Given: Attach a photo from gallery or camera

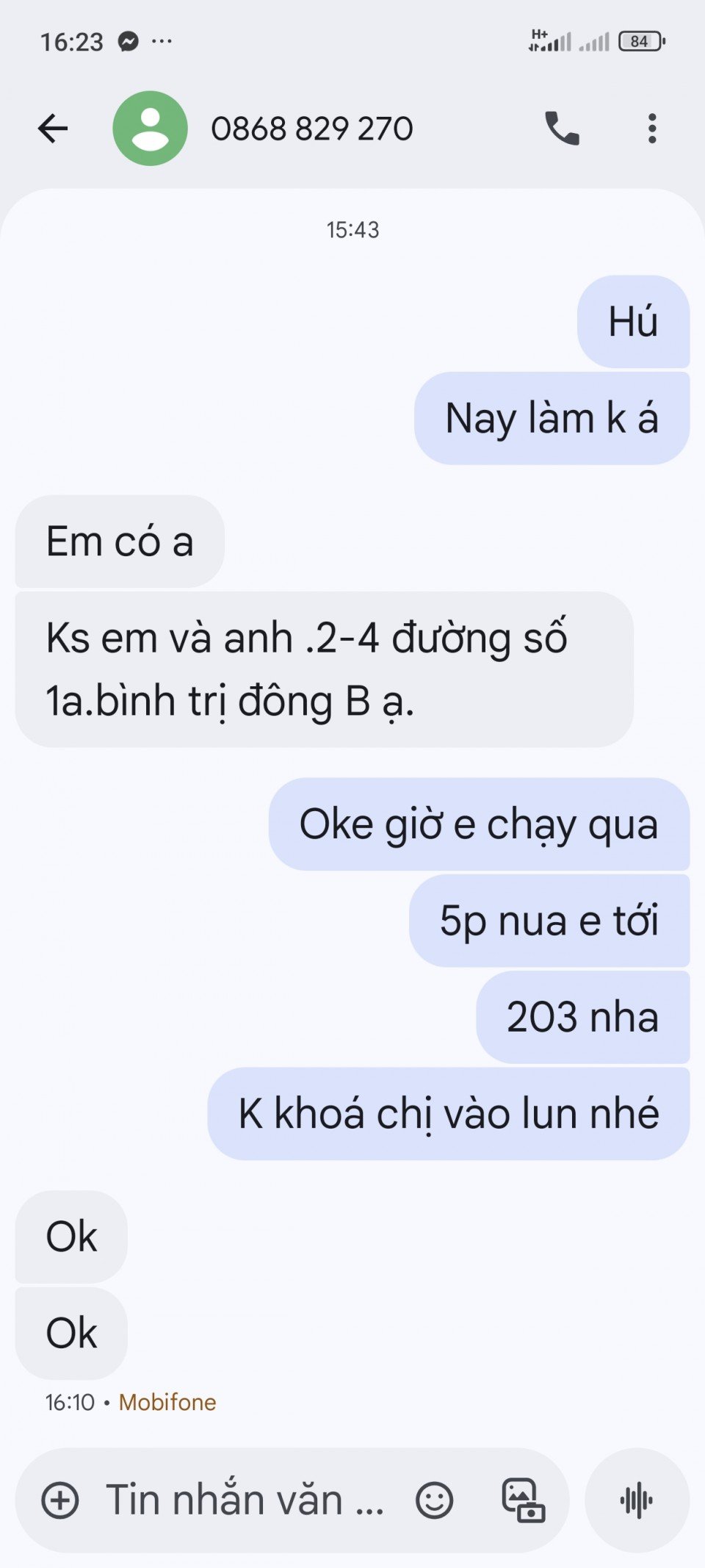Looking at the screenshot, I should pyautogui.click(x=523, y=1500).
